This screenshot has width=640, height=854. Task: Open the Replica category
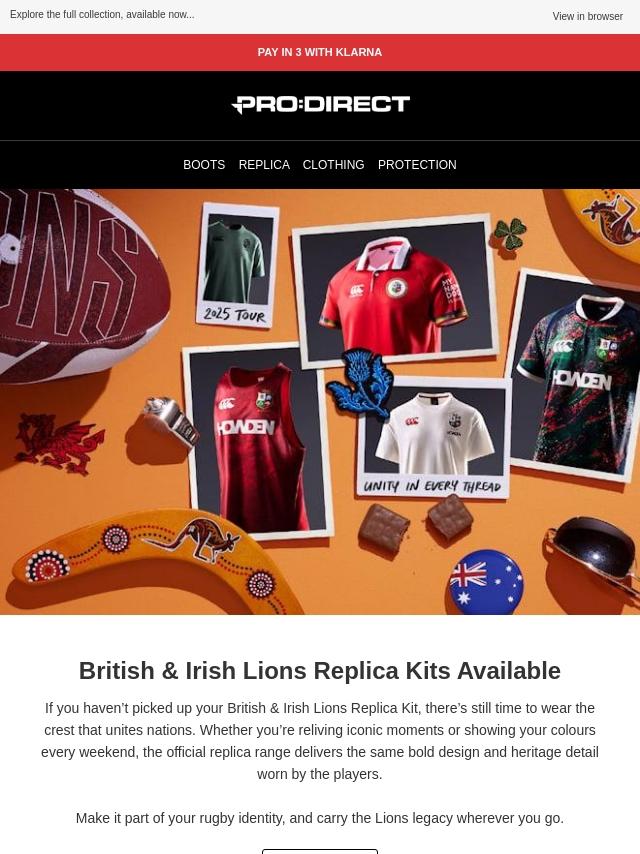(x=264, y=165)
